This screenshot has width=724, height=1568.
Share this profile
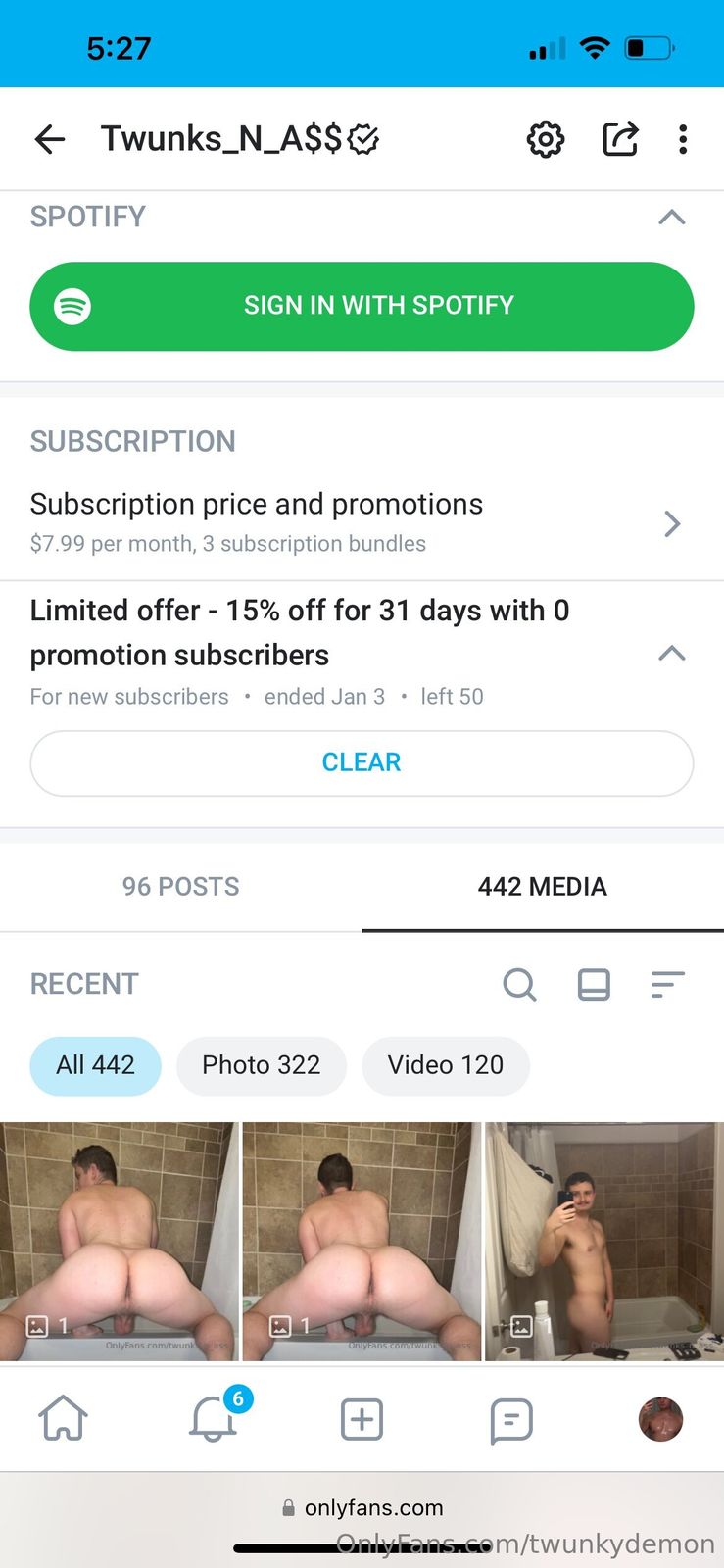(619, 139)
